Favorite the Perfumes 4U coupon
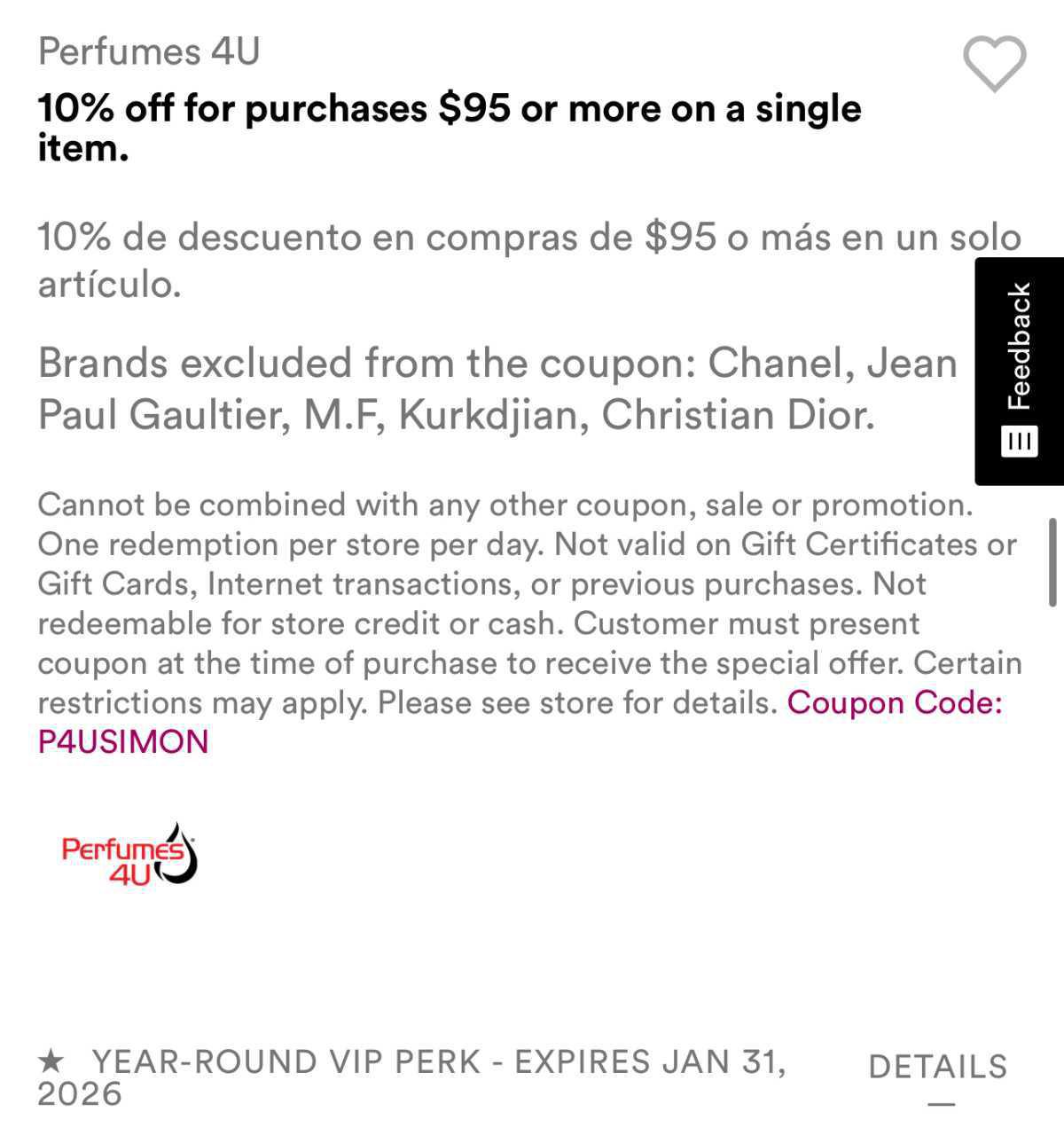1064x1143 pixels. (994, 63)
